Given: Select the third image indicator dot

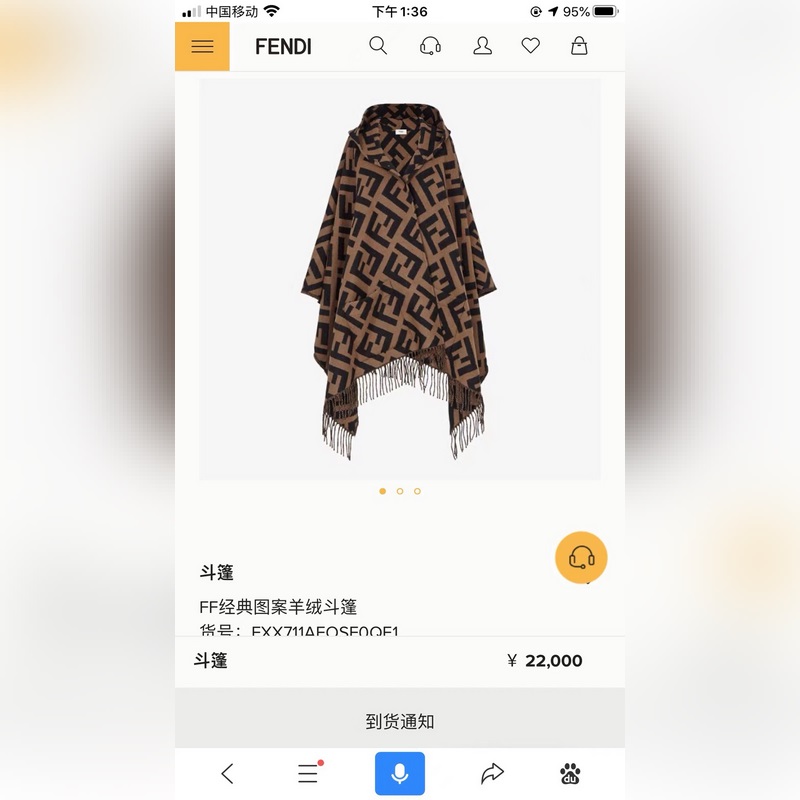Looking at the screenshot, I should point(417,491).
